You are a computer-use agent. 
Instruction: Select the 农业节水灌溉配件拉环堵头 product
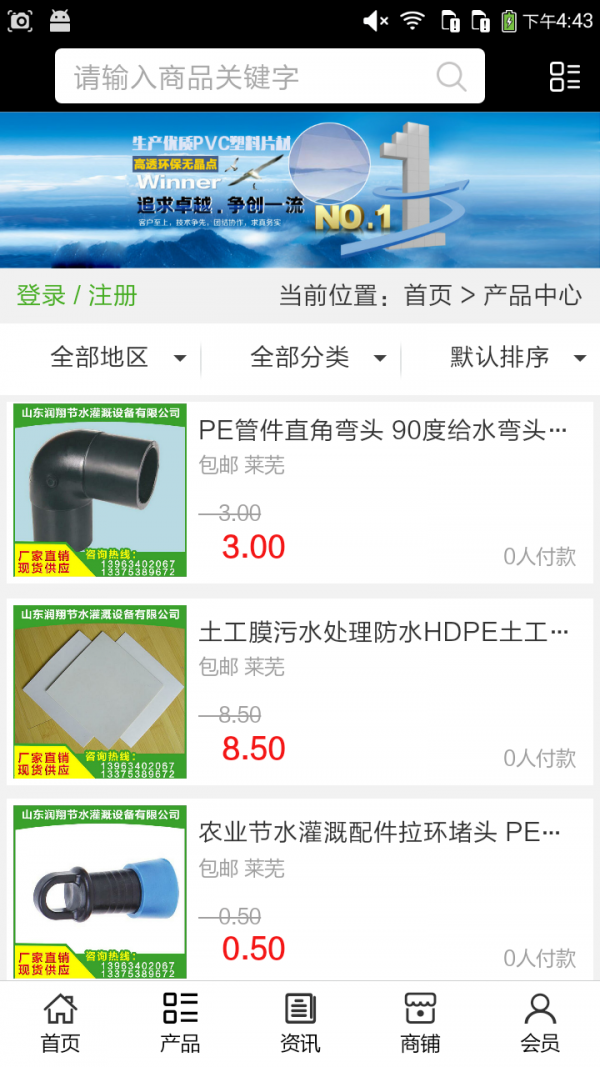coord(380,833)
